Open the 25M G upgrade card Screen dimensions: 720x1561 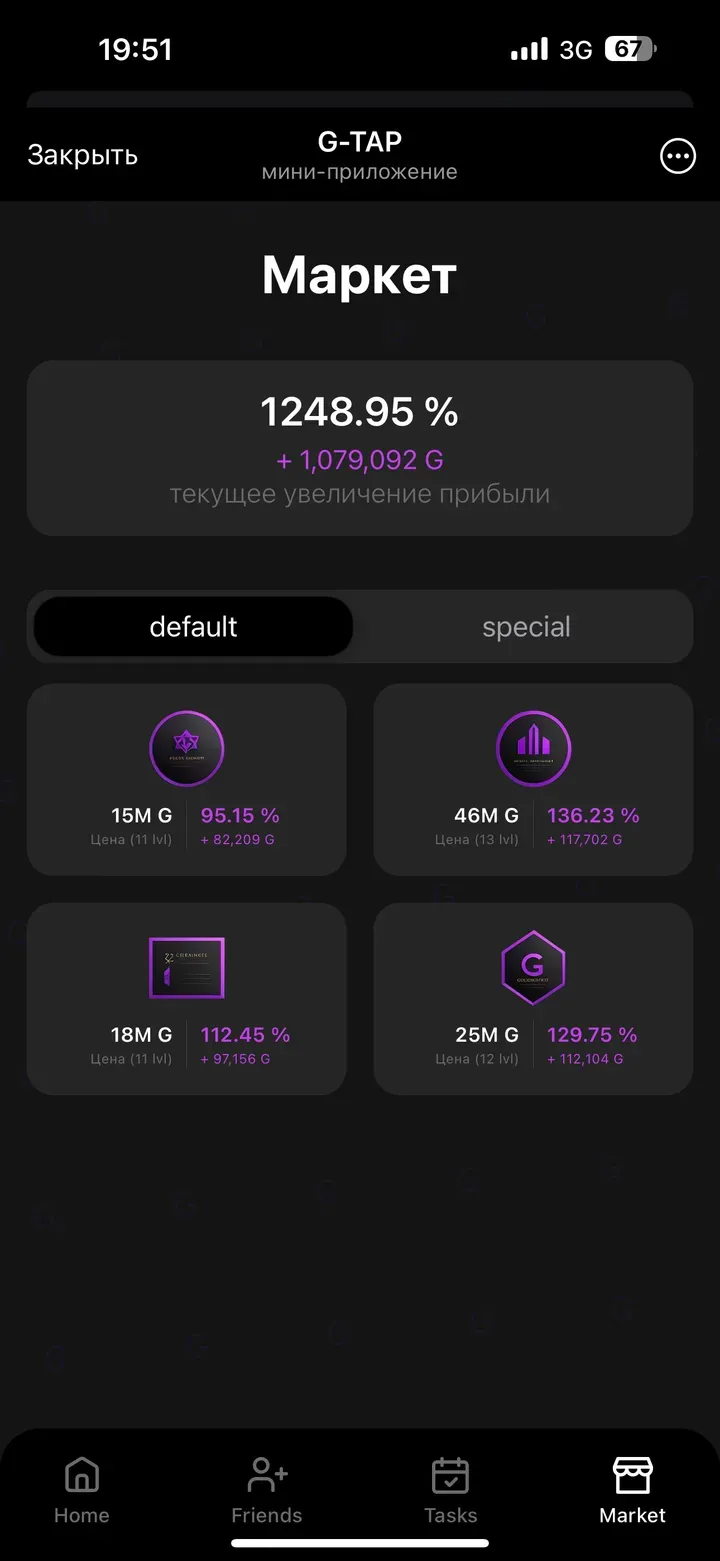[x=533, y=998]
